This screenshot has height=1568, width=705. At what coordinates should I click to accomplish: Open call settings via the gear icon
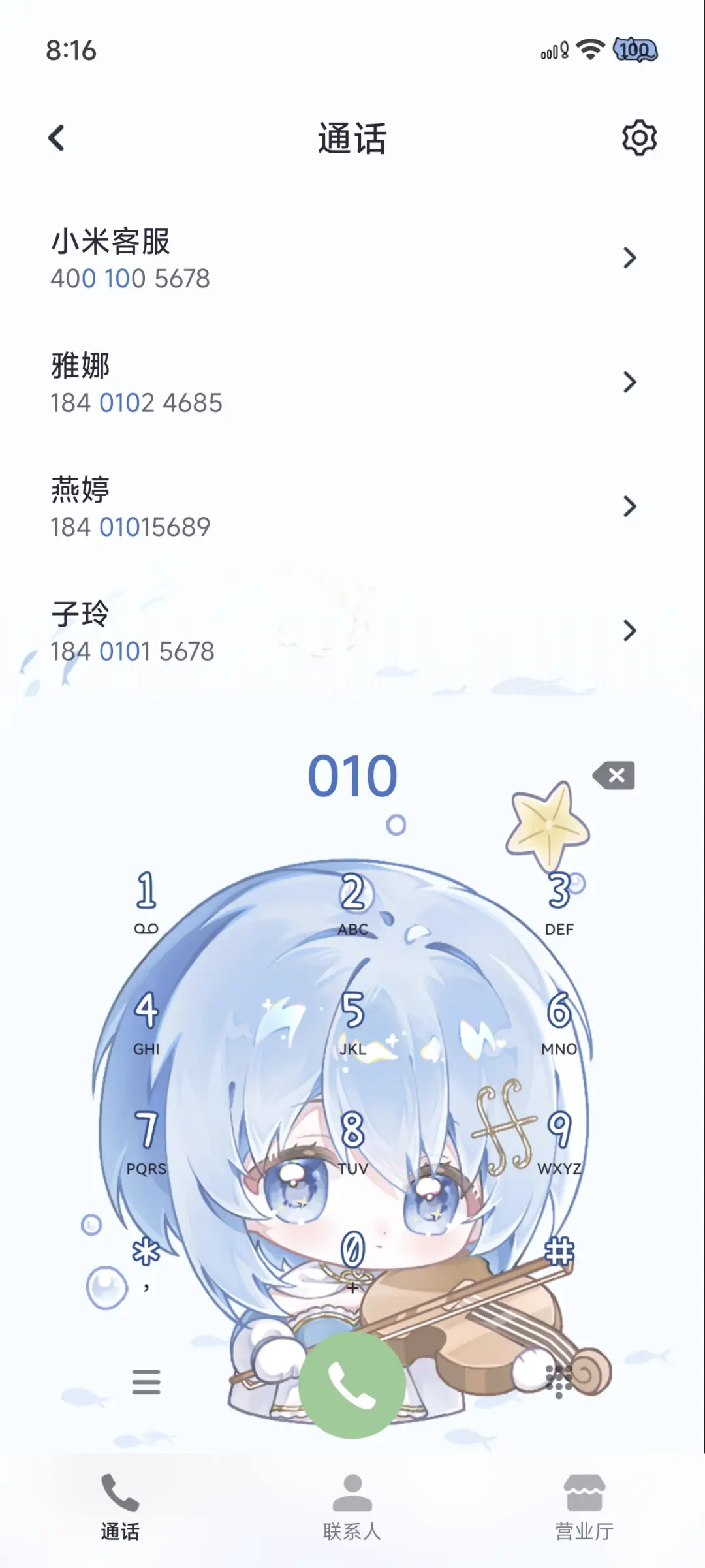[x=640, y=138]
